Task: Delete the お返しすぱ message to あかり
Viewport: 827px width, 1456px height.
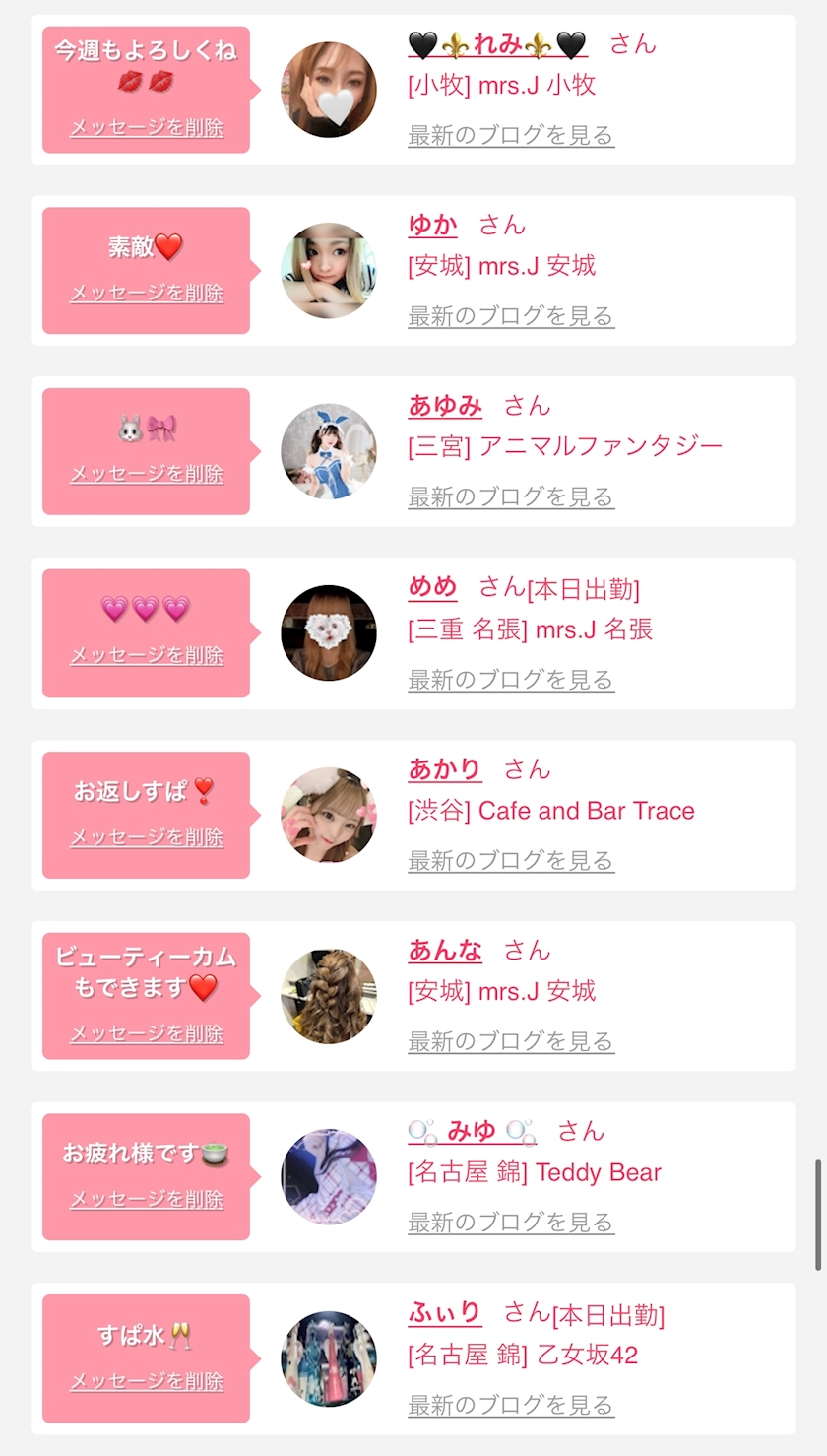Action: pyautogui.click(x=147, y=837)
